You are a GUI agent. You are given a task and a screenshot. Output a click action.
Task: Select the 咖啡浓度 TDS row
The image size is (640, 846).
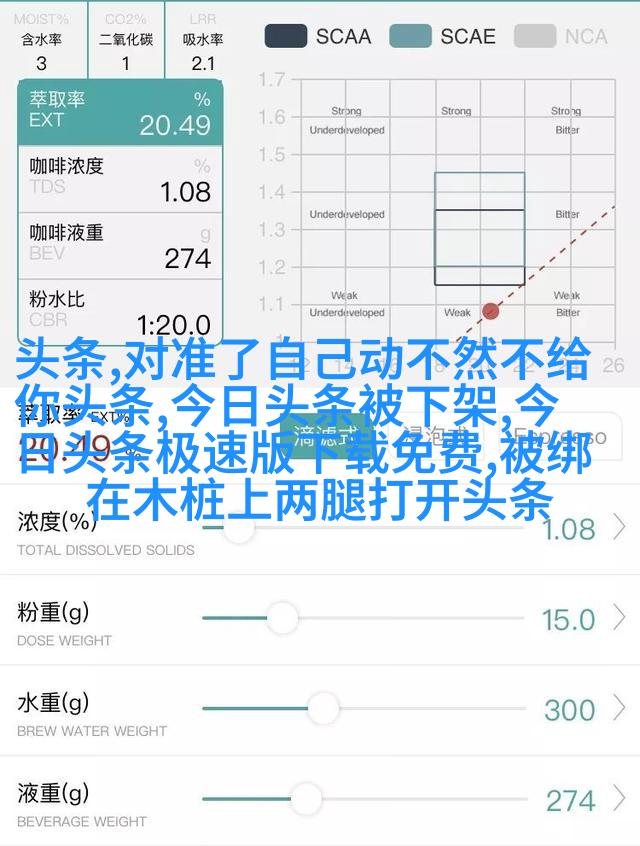coord(120,179)
